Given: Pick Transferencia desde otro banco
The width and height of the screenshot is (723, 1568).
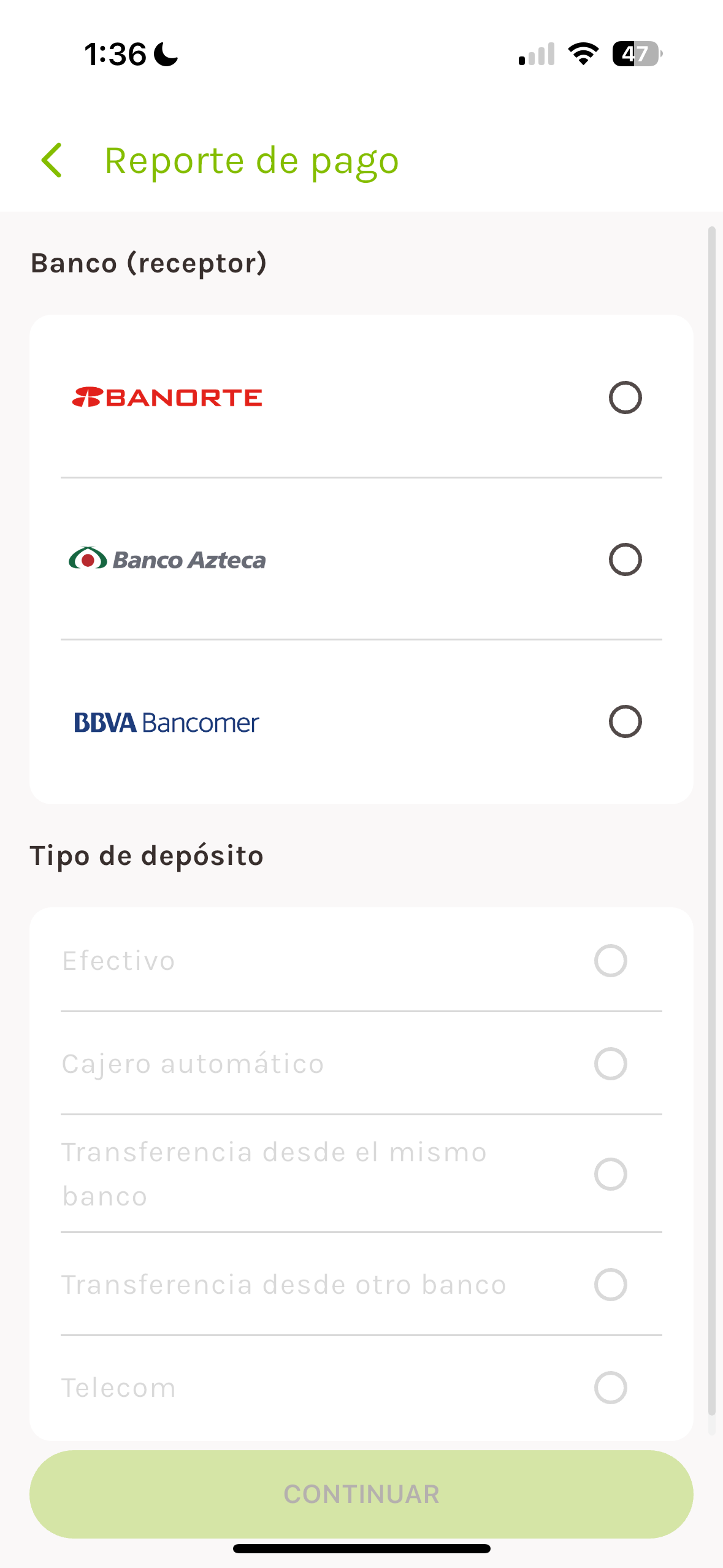Looking at the screenshot, I should (x=361, y=1285).
